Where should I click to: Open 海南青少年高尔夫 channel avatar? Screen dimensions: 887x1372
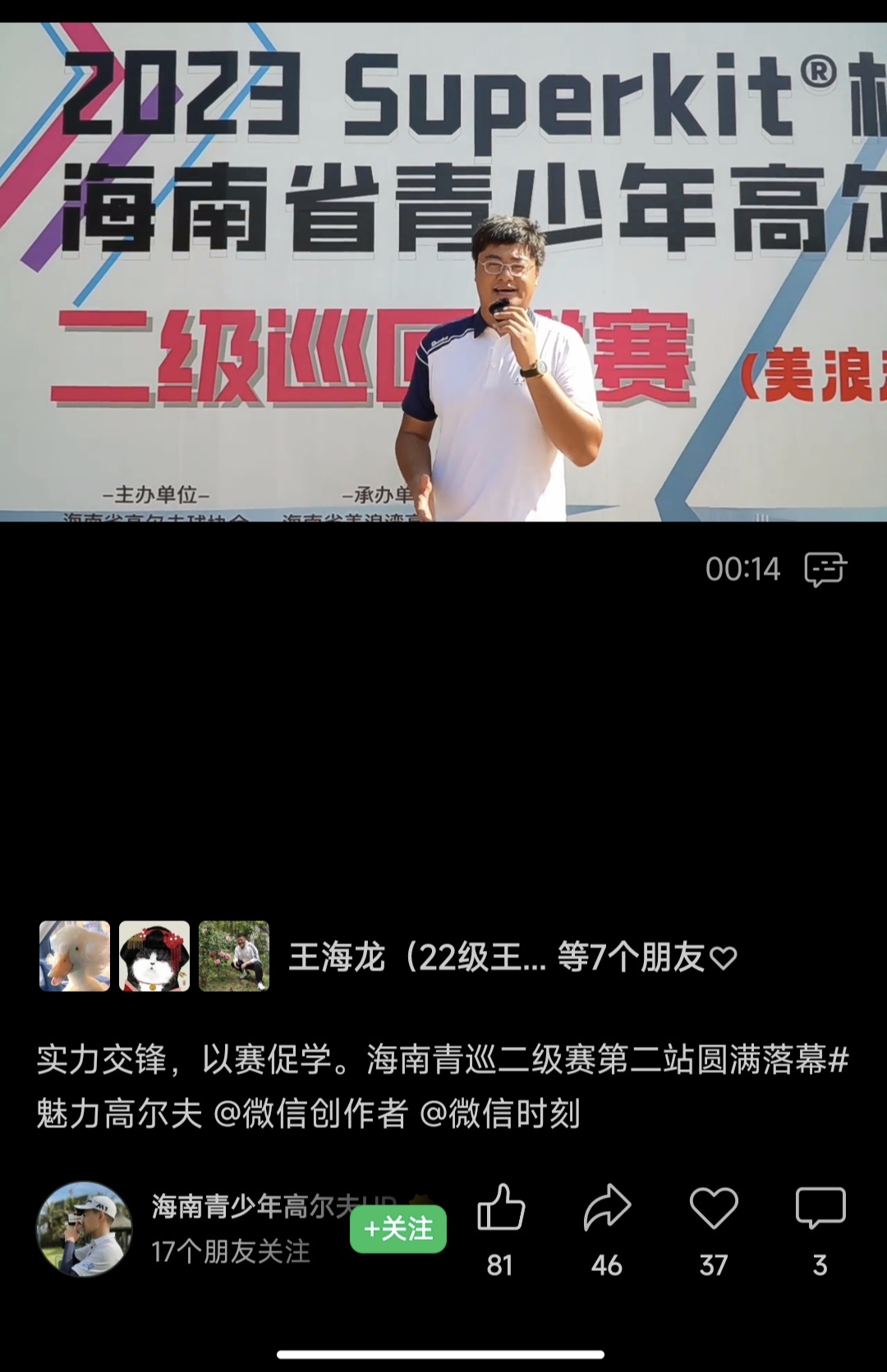pyautogui.click(x=85, y=1229)
